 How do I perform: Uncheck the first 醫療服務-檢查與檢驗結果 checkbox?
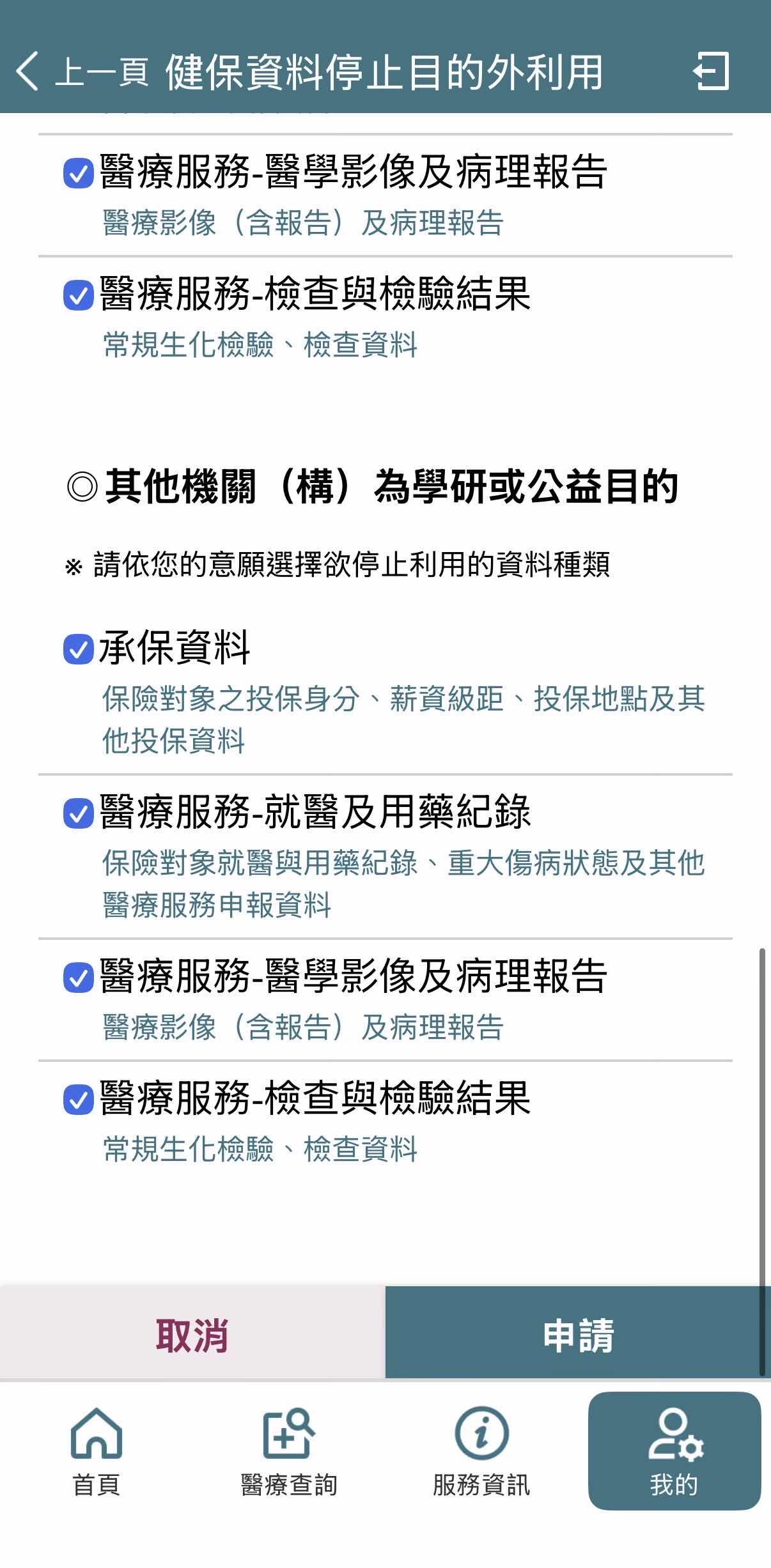pos(79,296)
